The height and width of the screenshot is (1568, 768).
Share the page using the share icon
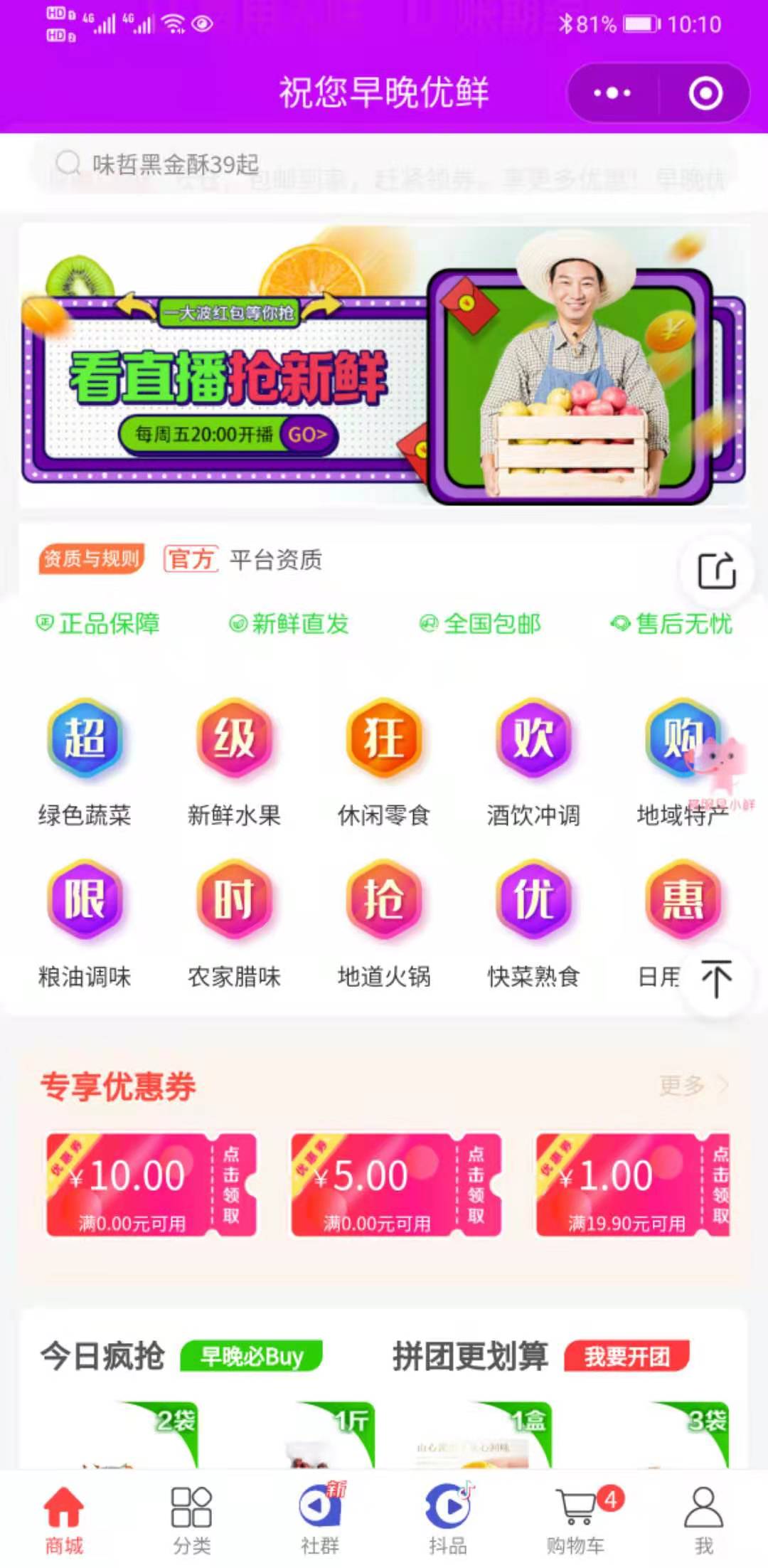[716, 571]
